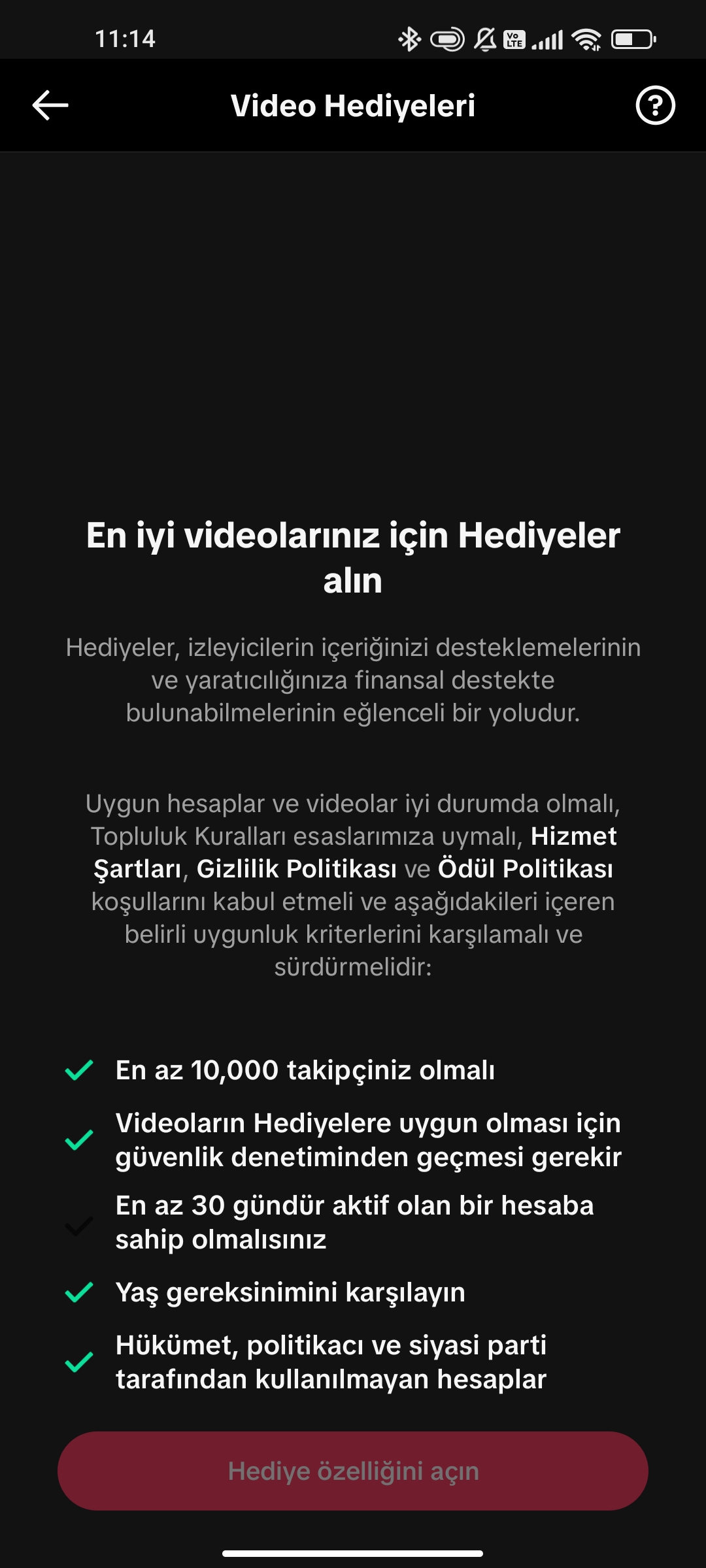Toggle checkmark next to 10,000 takipçi requirement

(x=78, y=1070)
